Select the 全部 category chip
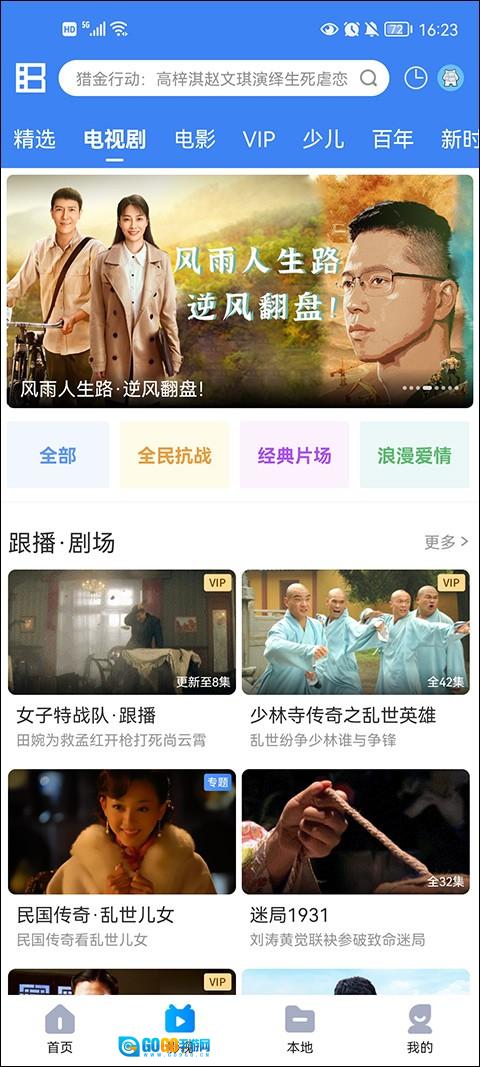The width and height of the screenshot is (480, 1067). (58, 455)
